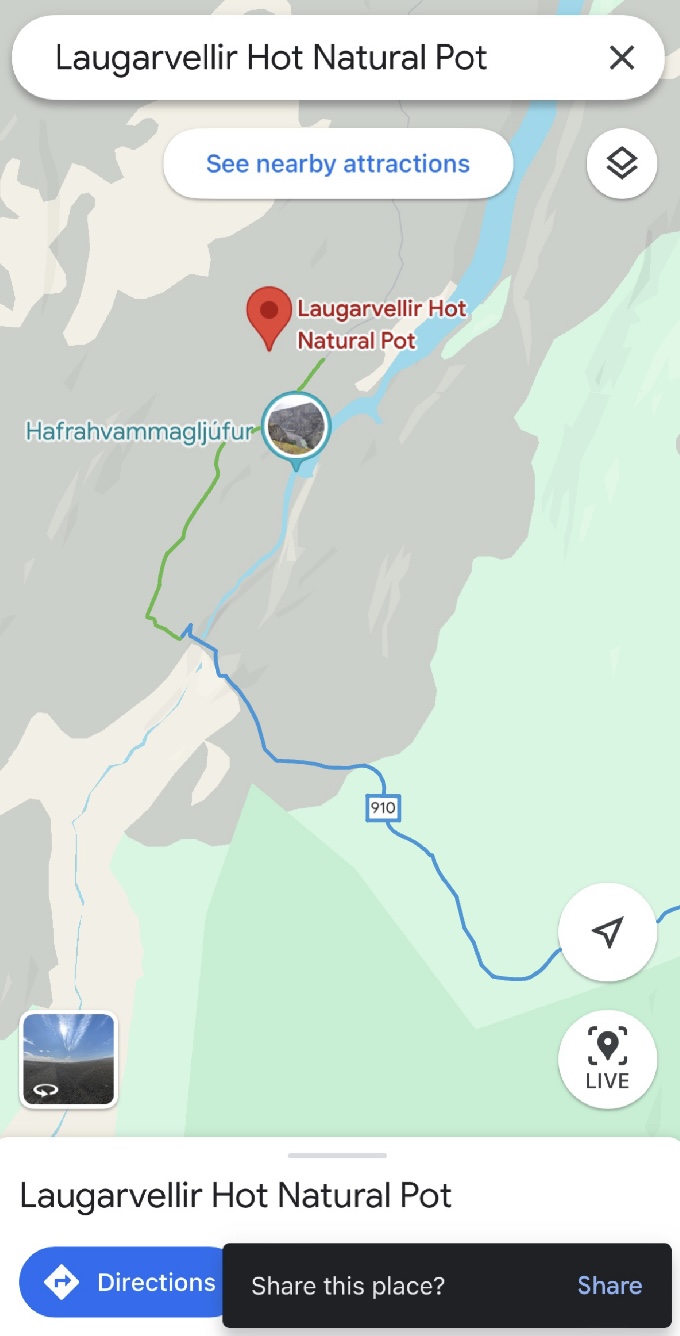
Task: Tap the search field showing Laugarvellir Hot Natural Pot
Action: click(x=300, y=58)
